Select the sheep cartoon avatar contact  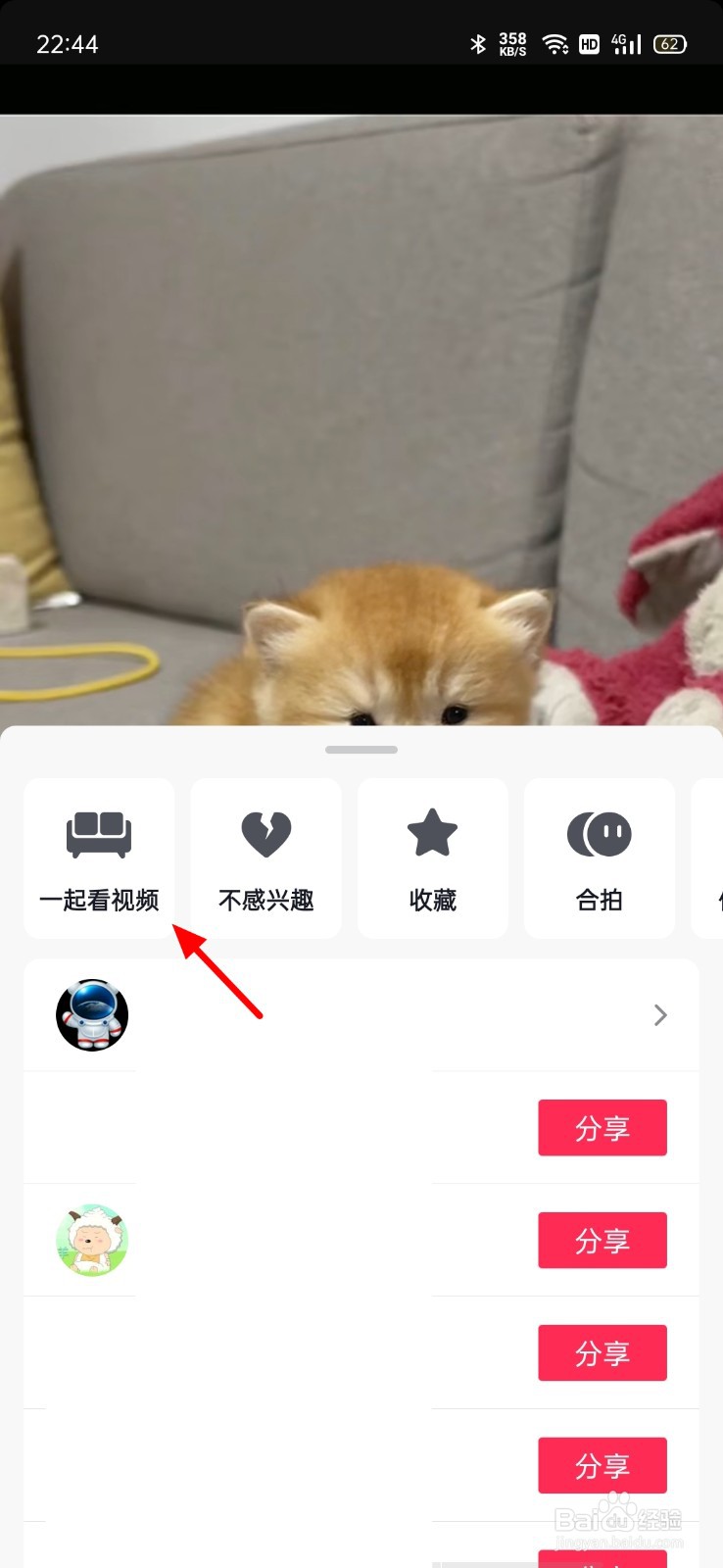click(91, 1240)
